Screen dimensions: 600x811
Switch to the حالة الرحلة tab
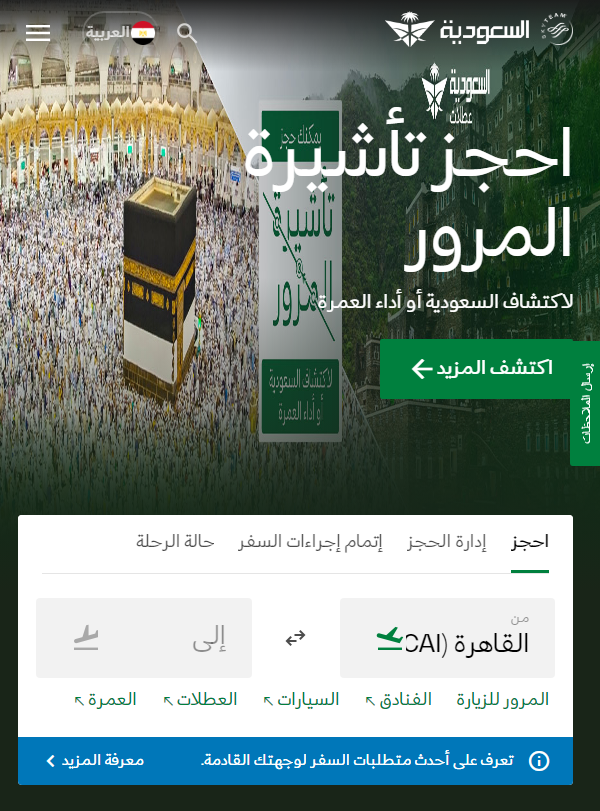click(175, 542)
